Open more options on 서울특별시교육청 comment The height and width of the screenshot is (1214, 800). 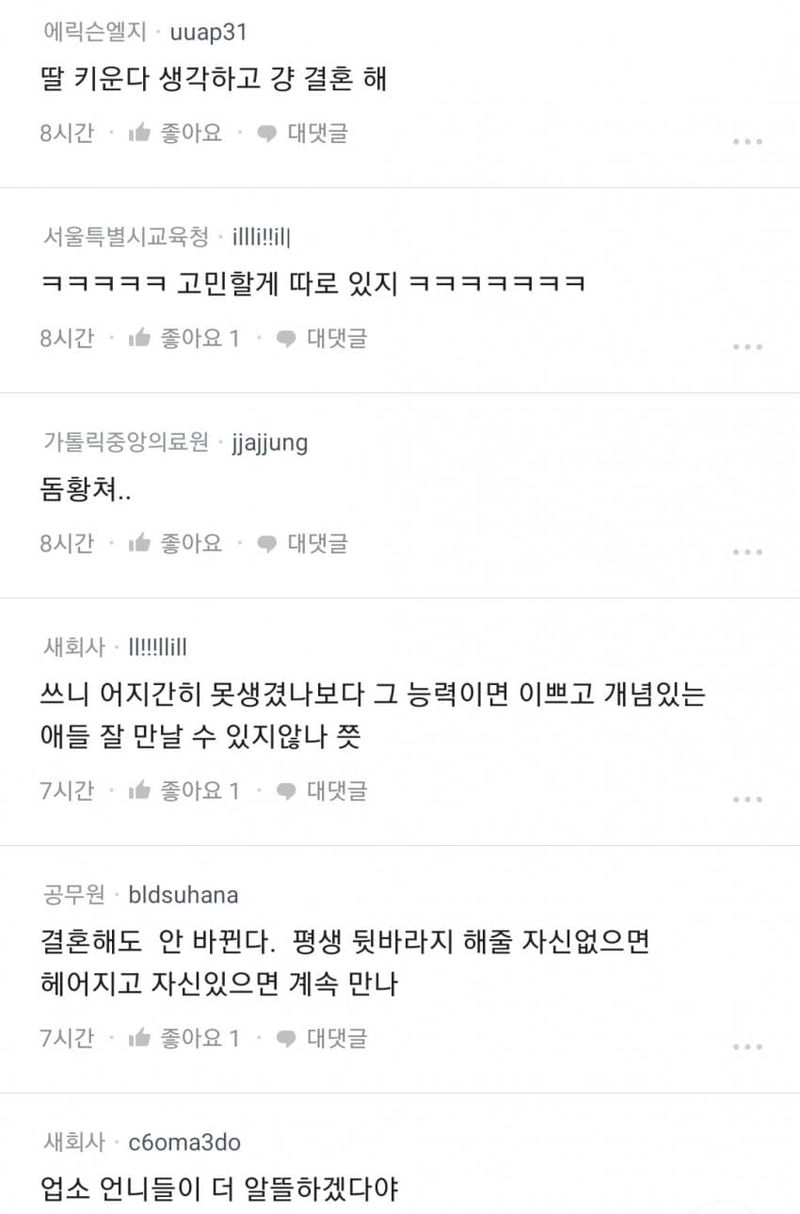tap(747, 346)
